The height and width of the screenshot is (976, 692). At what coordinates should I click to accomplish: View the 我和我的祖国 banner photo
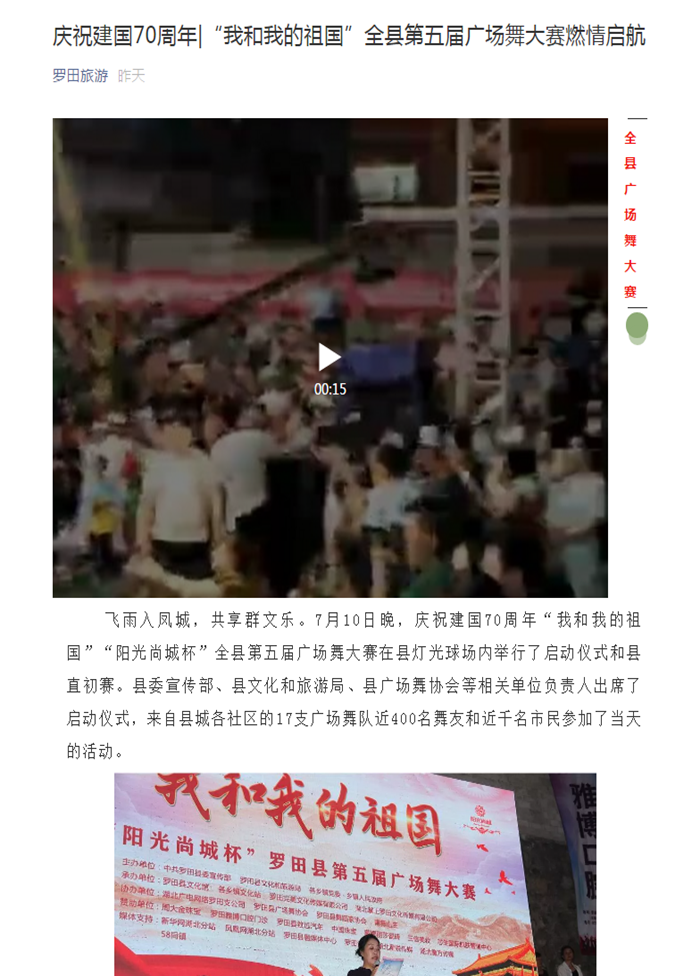point(354,873)
